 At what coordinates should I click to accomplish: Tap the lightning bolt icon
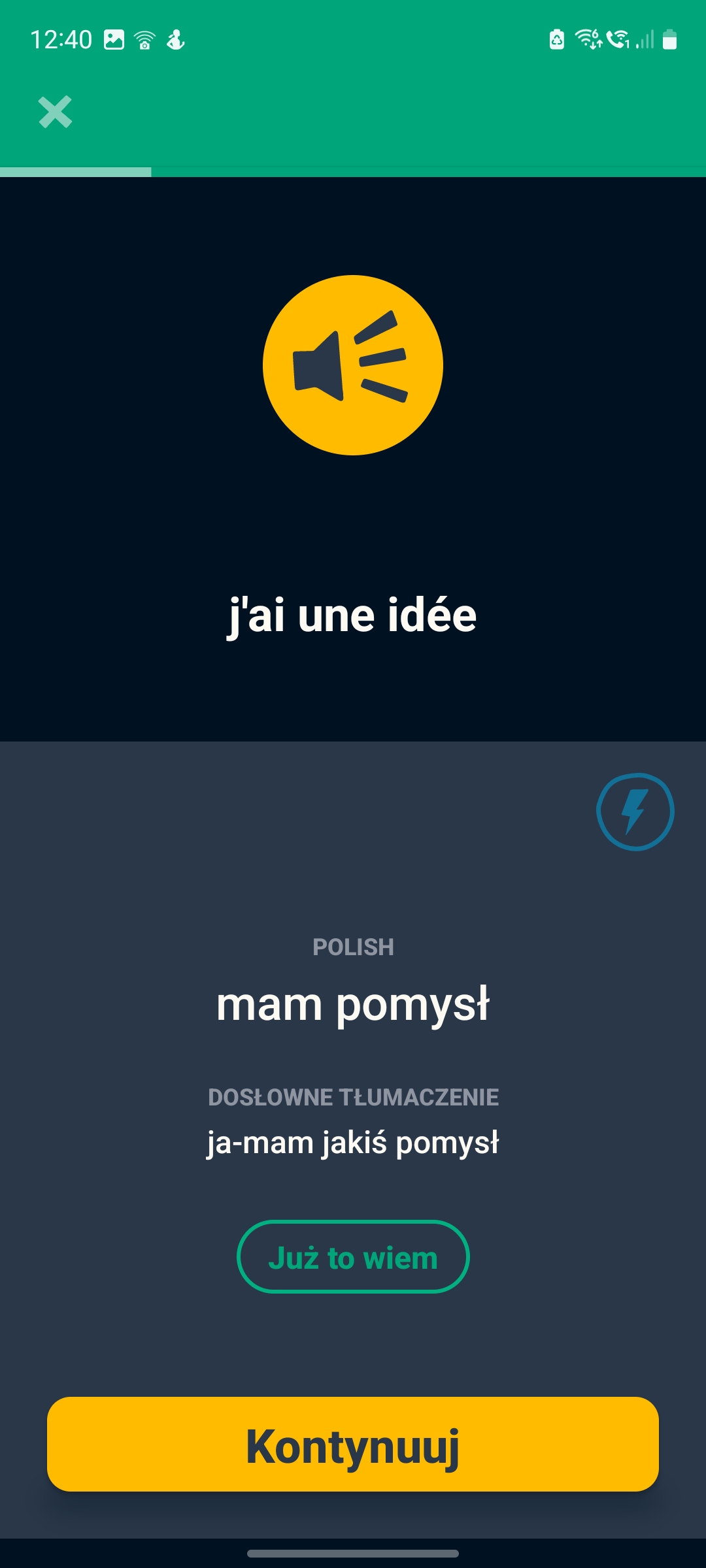click(x=635, y=812)
